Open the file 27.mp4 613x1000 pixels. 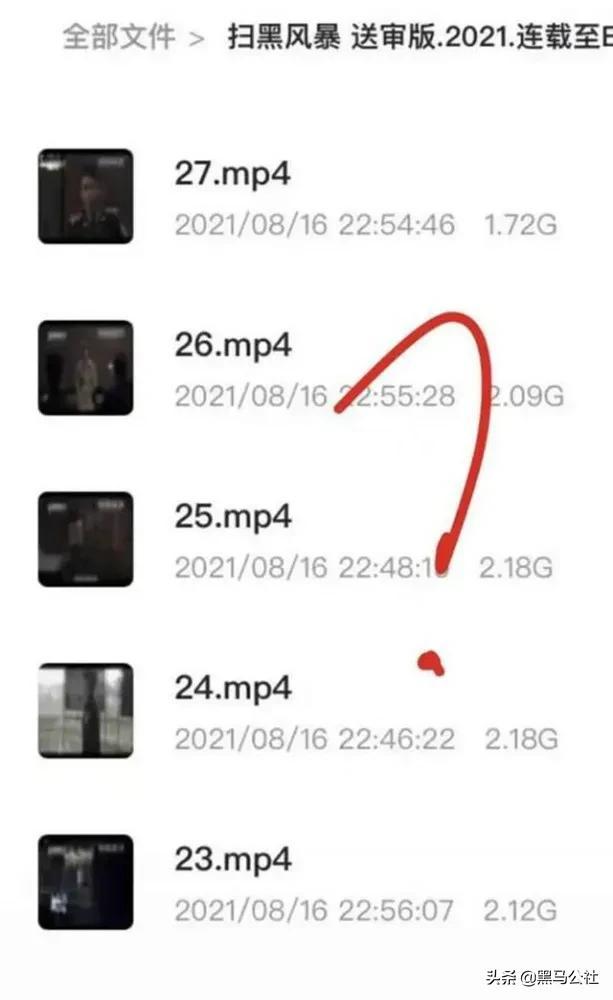306,197
